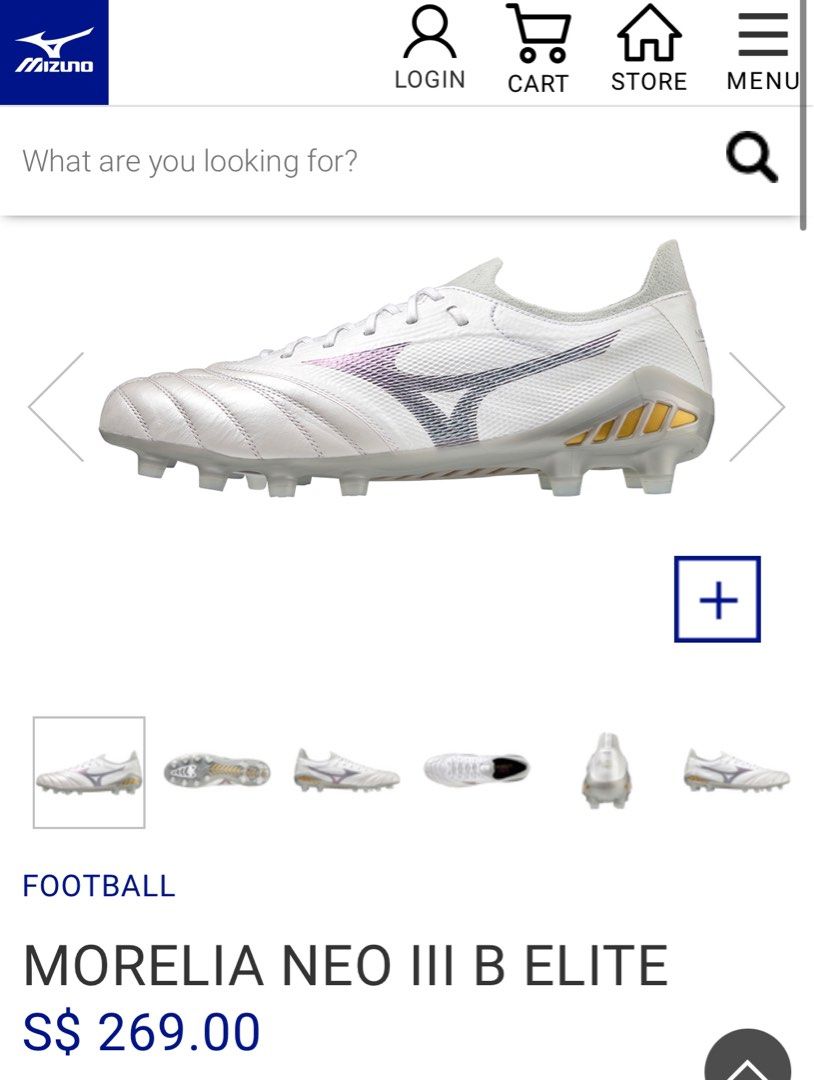Click the Mizuno logo
Screen dimensions: 814x1080
point(55,50)
